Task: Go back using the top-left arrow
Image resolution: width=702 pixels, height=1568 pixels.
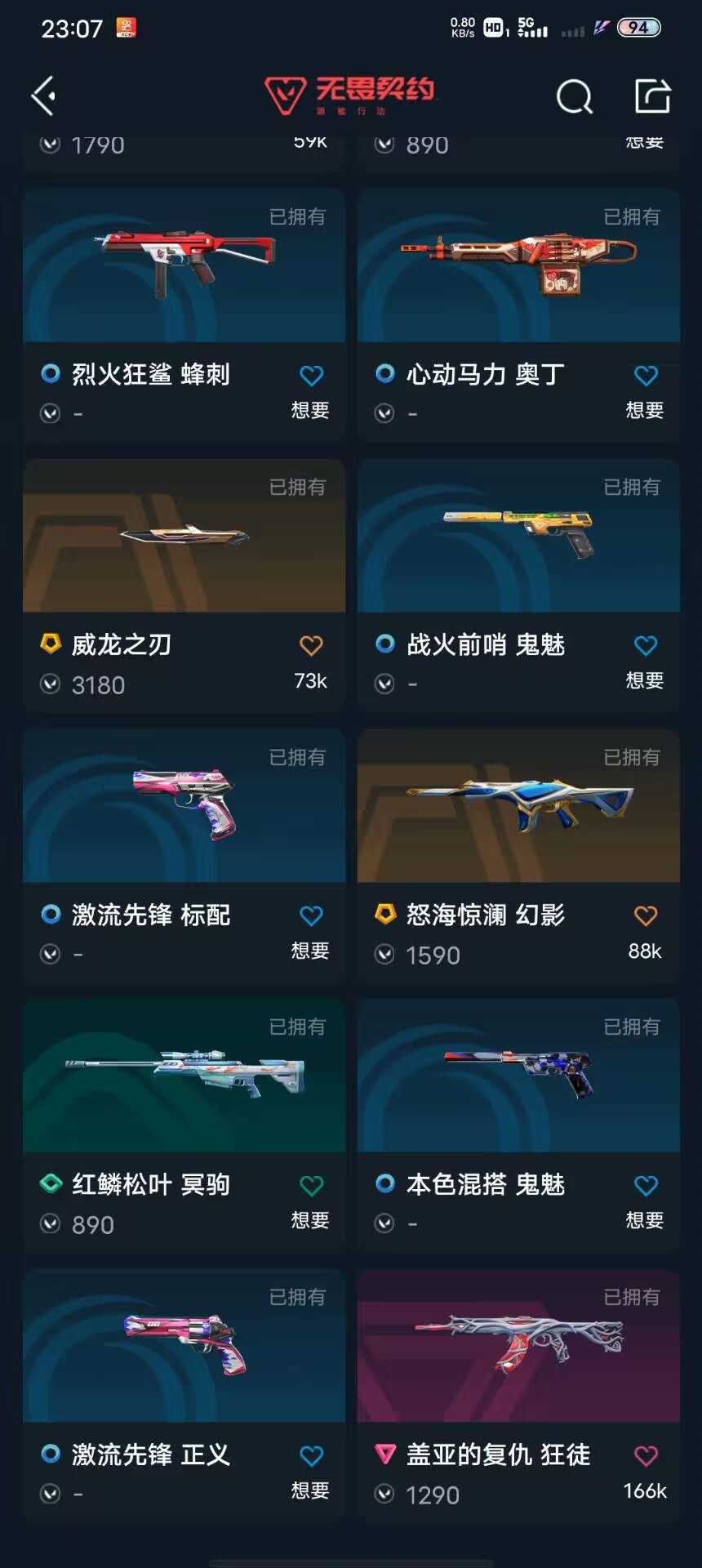Action: 44,96
